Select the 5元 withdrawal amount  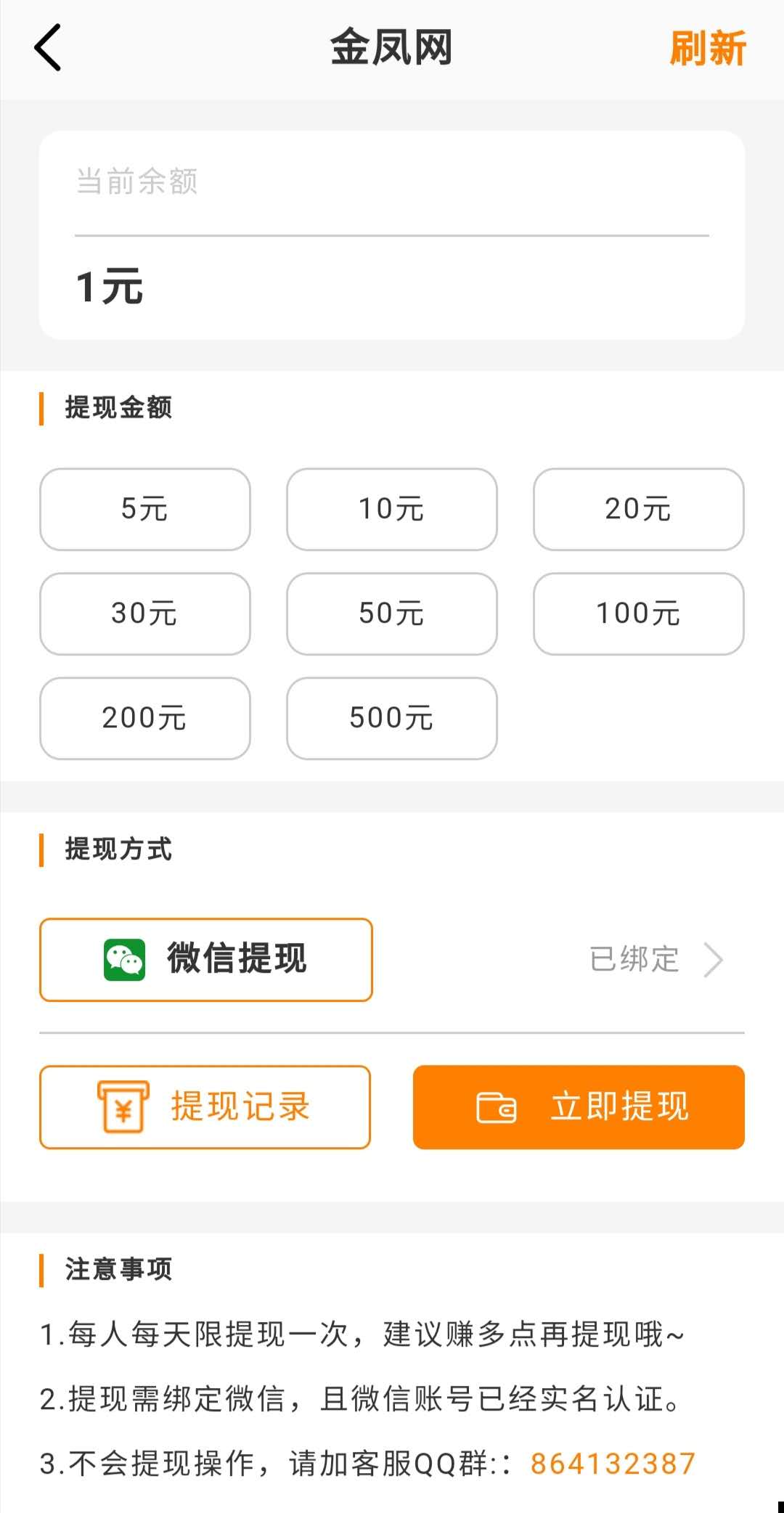pos(145,509)
